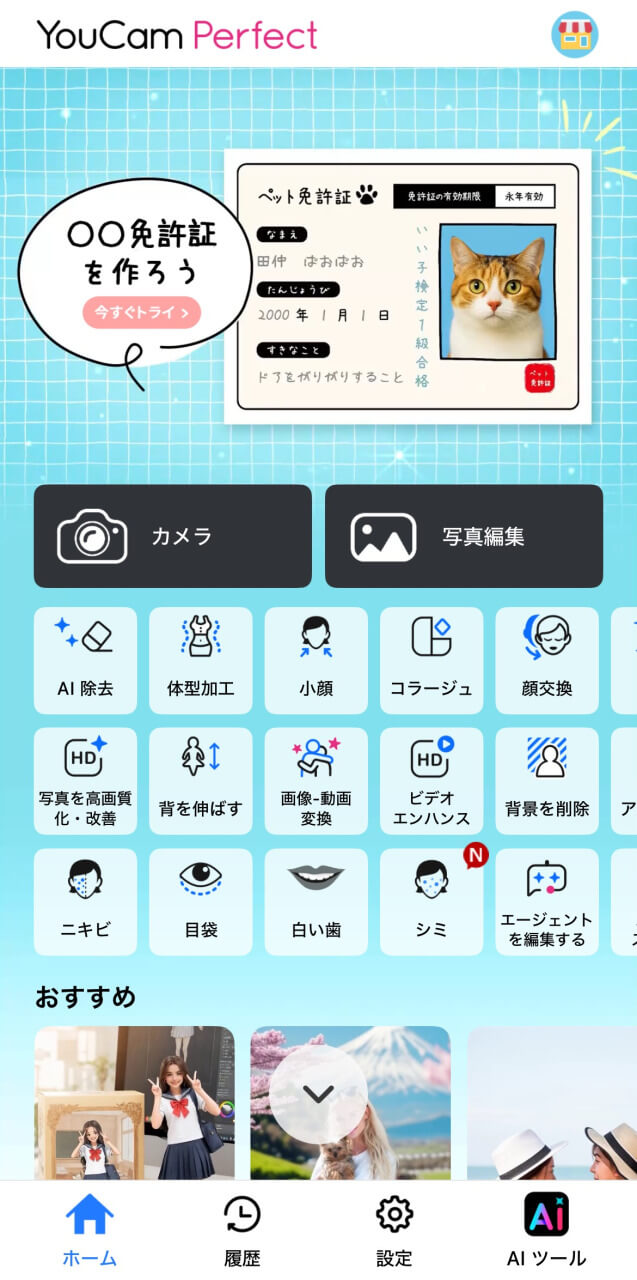Choose the 小顔 face slimming tool

pyautogui.click(x=316, y=660)
